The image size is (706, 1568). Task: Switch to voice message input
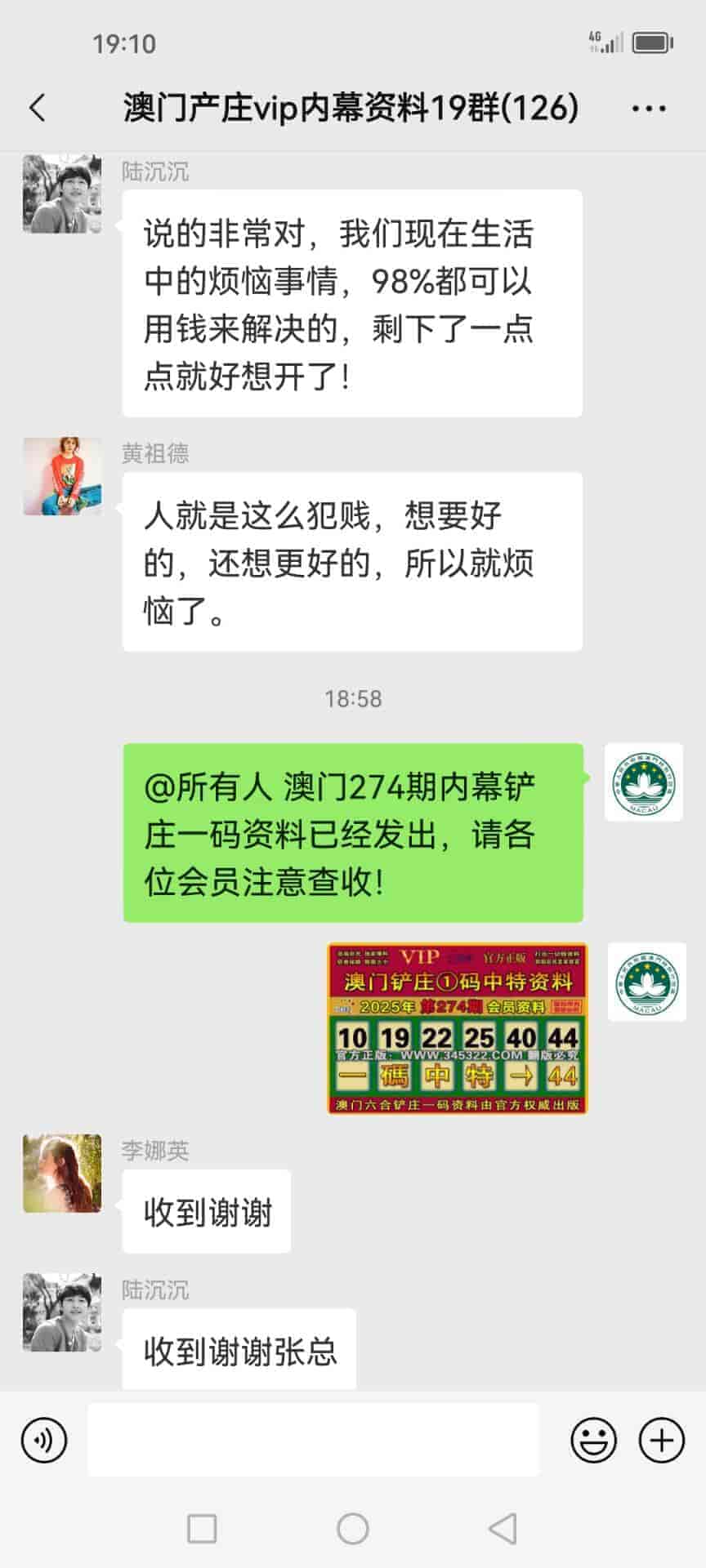click(x=44, y=1440)
